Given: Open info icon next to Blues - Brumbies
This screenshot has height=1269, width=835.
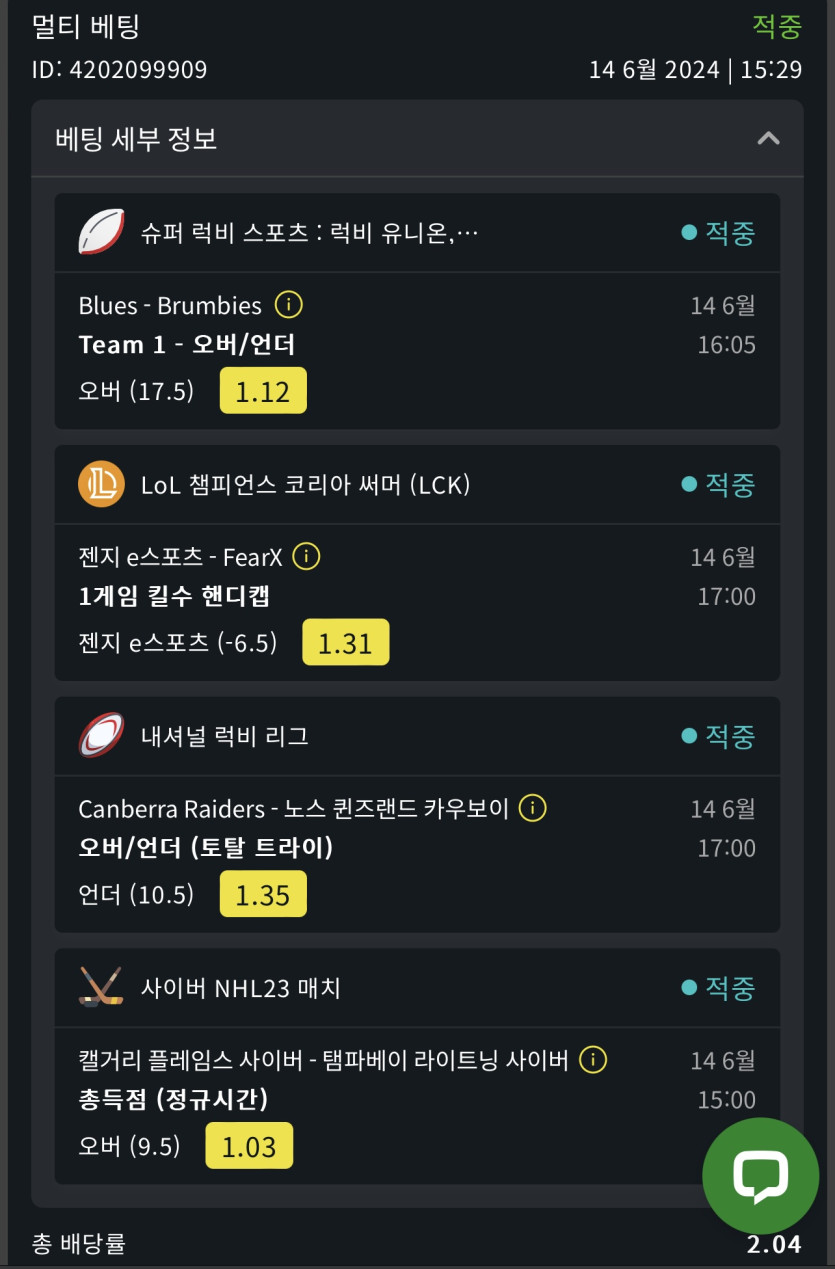Looking at the screenshot, I should pos(288,304).
